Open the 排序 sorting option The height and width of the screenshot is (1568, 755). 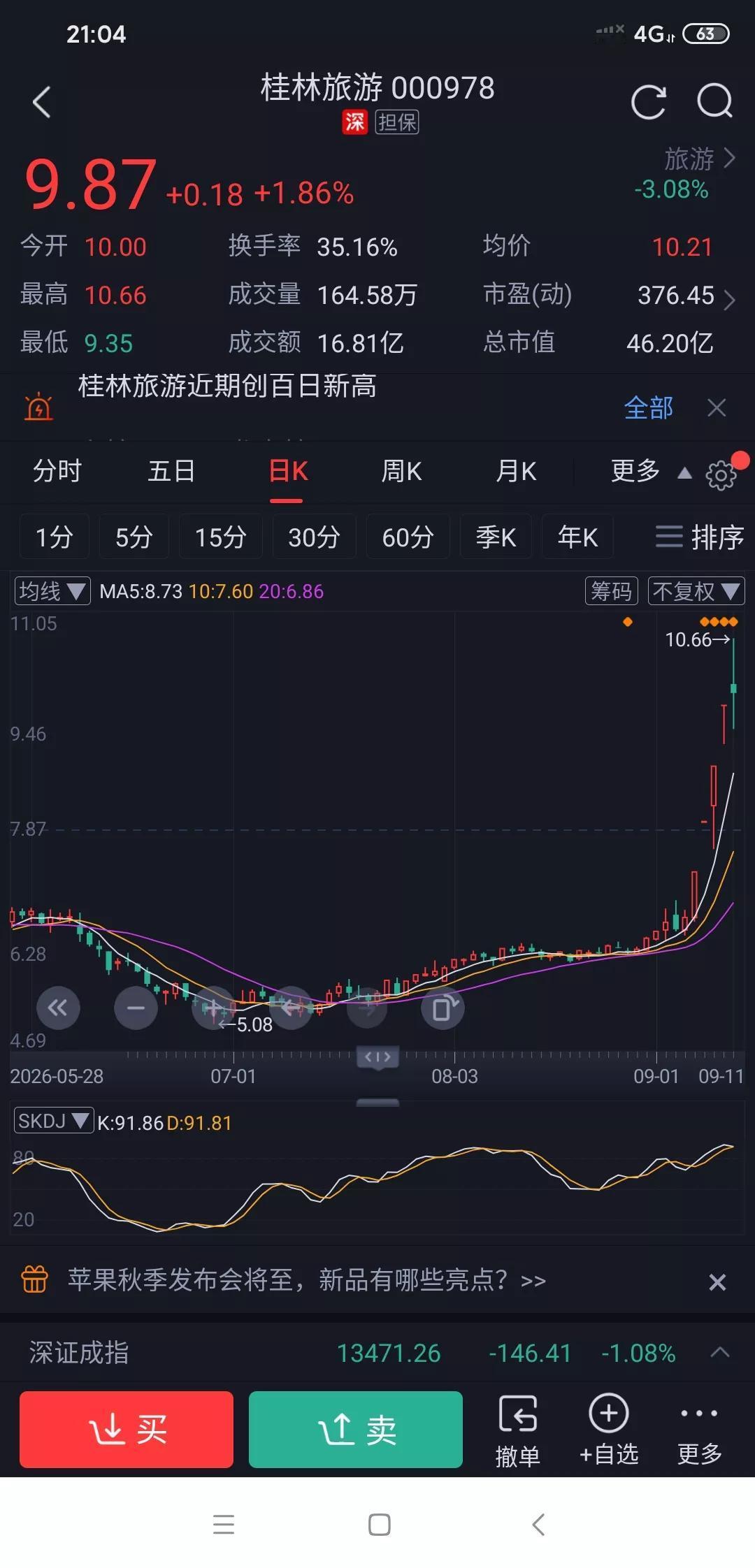point(700,537)
